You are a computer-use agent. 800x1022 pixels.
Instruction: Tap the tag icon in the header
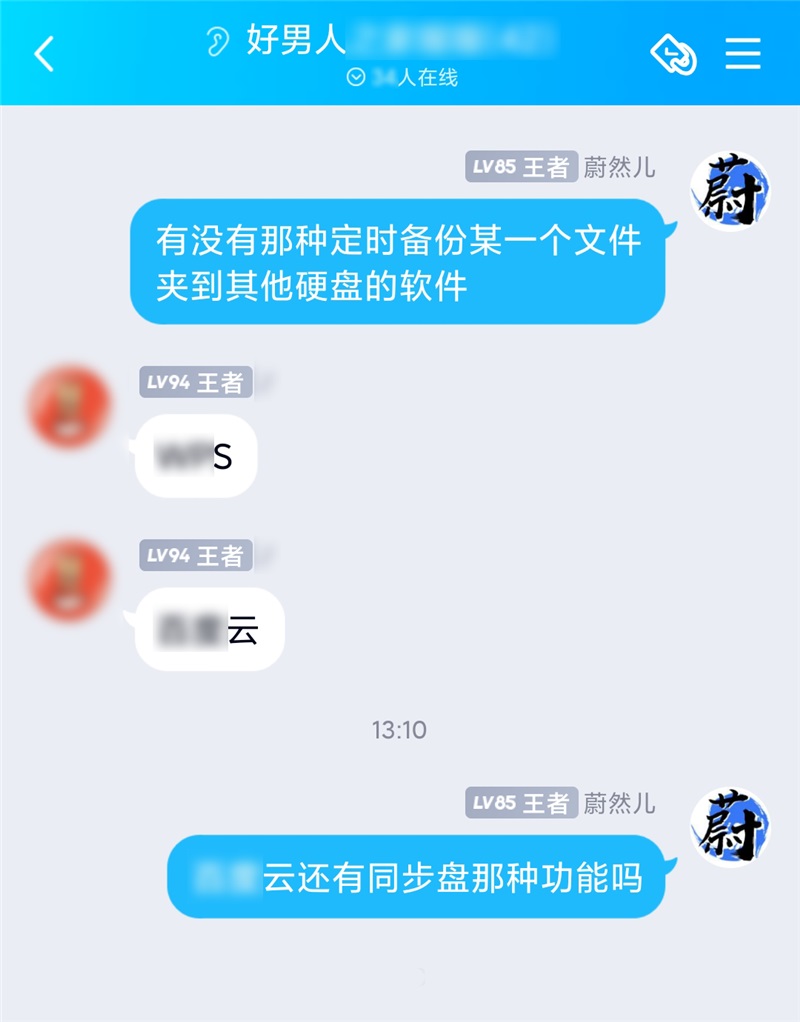[673, 54]
